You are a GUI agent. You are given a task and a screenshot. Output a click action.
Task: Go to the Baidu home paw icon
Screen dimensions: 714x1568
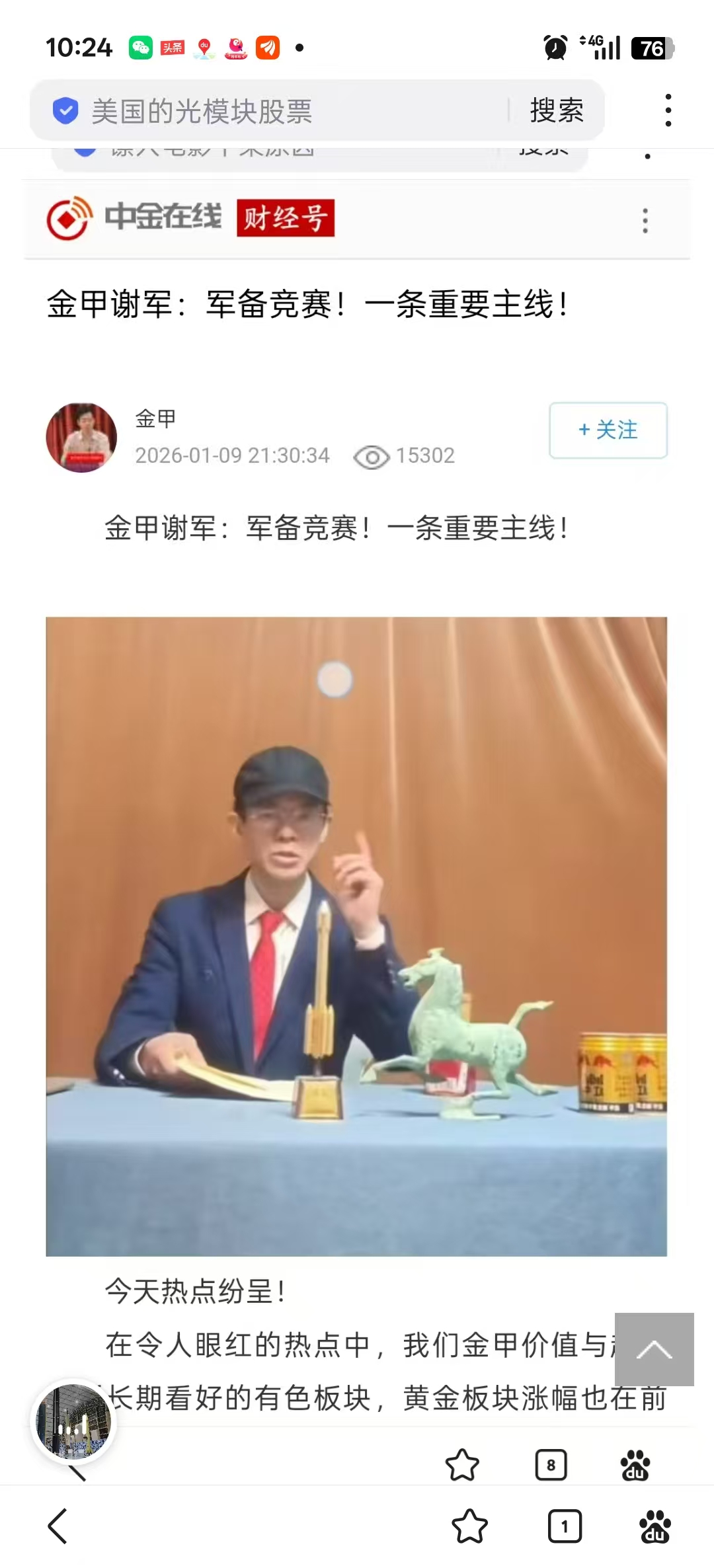pyautogui.click(x=654, y=1527)
